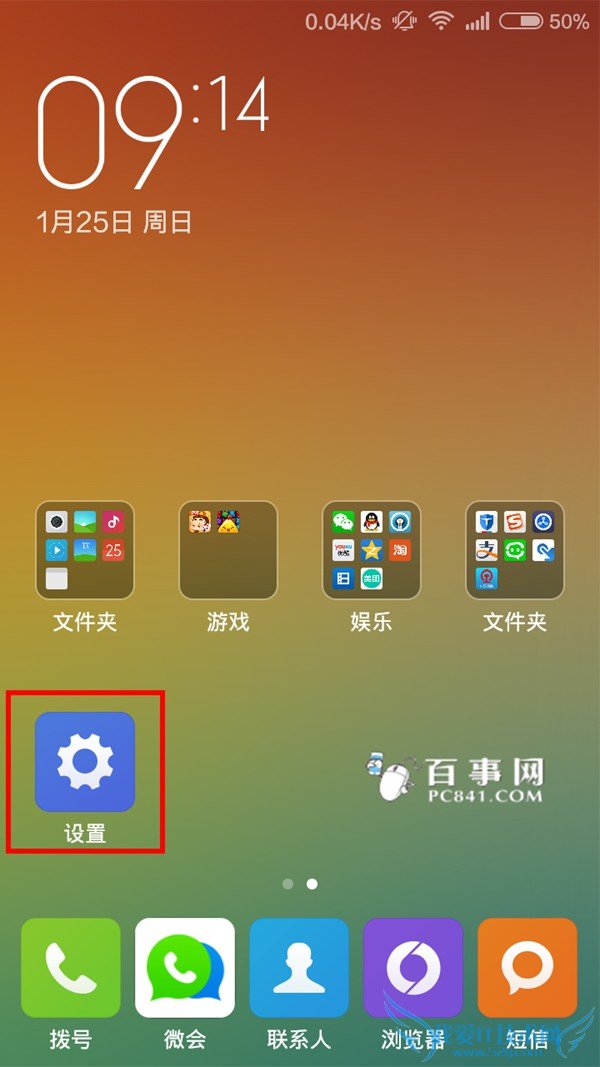Viewport: 600px width, 1067px height.
Task: Open 短信 messages
Action: (x=527, y=967)
